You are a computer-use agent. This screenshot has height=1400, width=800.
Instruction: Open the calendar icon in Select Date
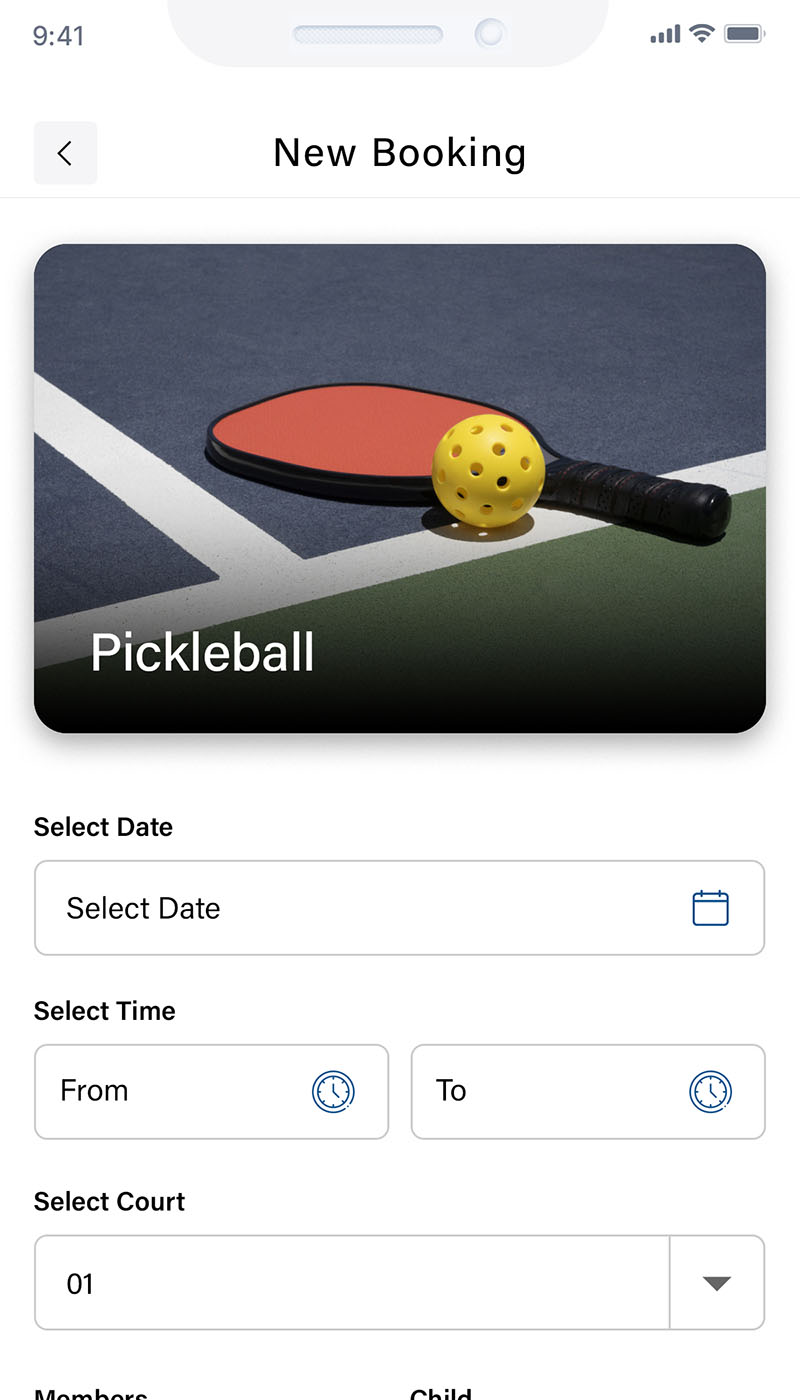pos(711,908)
